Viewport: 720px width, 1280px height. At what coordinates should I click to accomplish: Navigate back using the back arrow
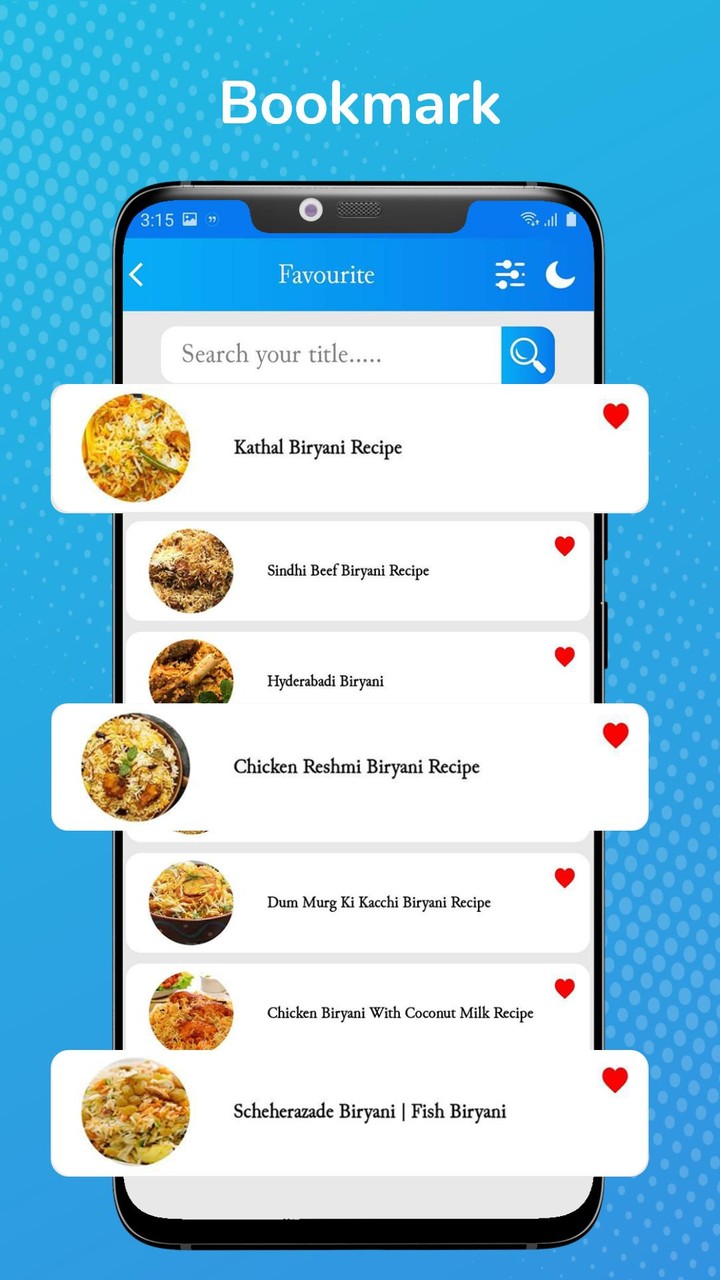(136, 274)
